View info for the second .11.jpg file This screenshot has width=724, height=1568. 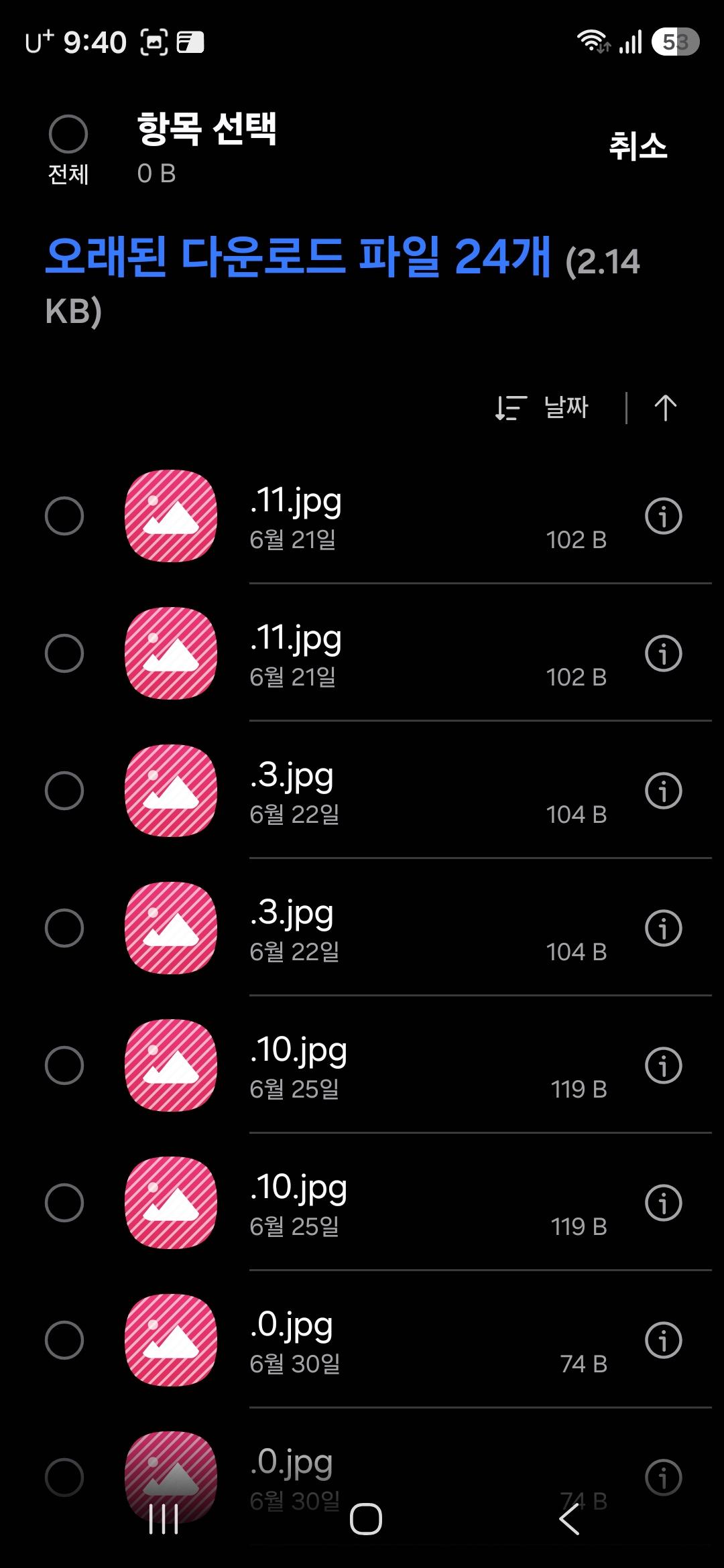click(664, 653)
